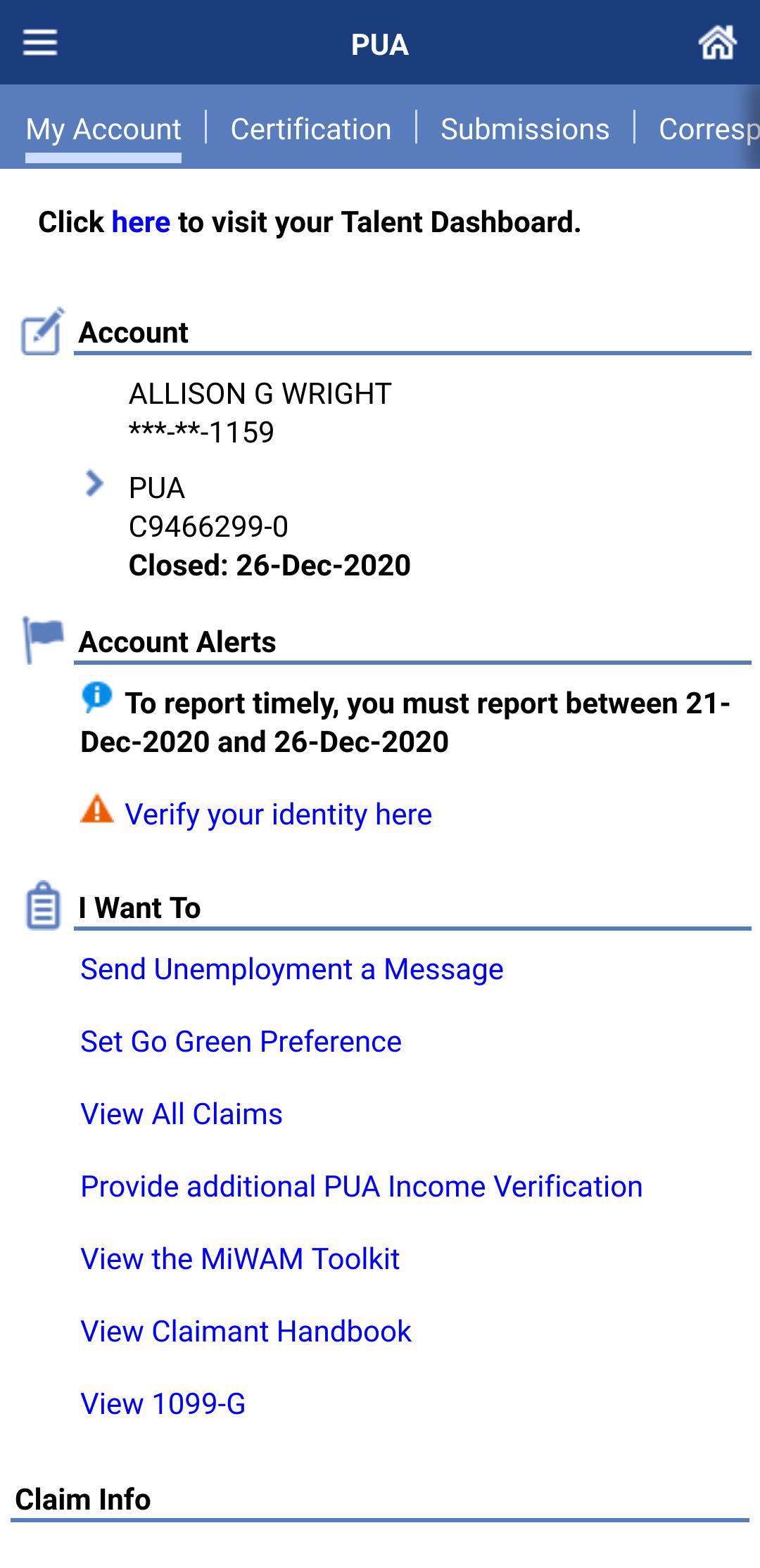Open the View Claimant Handbook link
Screen dimensions: 760x1568
[x=245, y=1330]
